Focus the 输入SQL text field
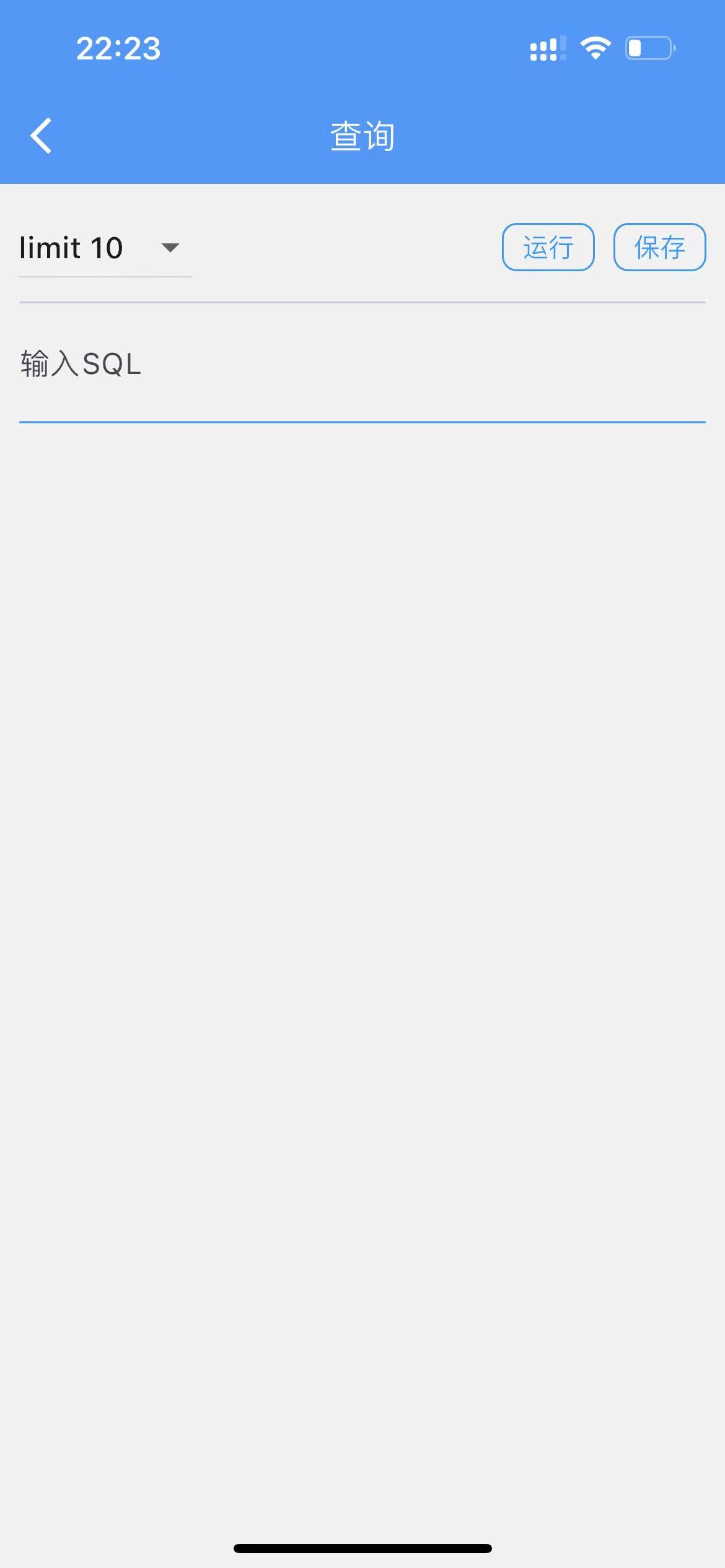The height and width of the screenshot is (1568, 725). click(x=362, y=364)
